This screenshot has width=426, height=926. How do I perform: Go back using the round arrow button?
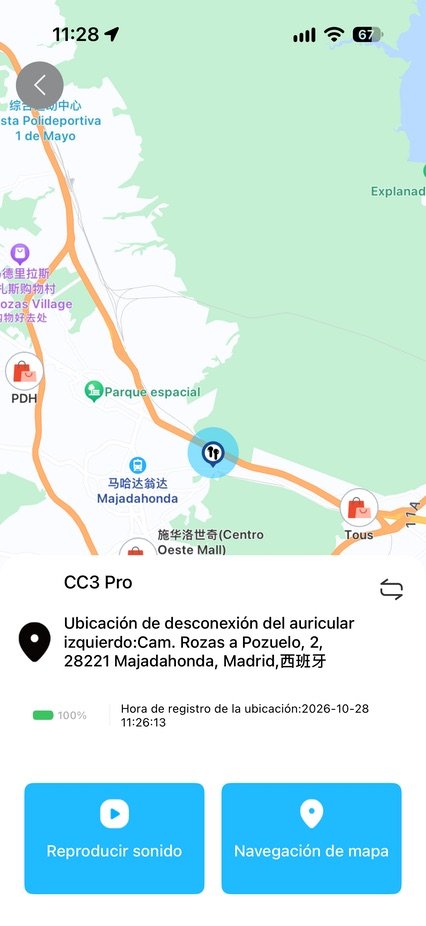tap(40, 86)
